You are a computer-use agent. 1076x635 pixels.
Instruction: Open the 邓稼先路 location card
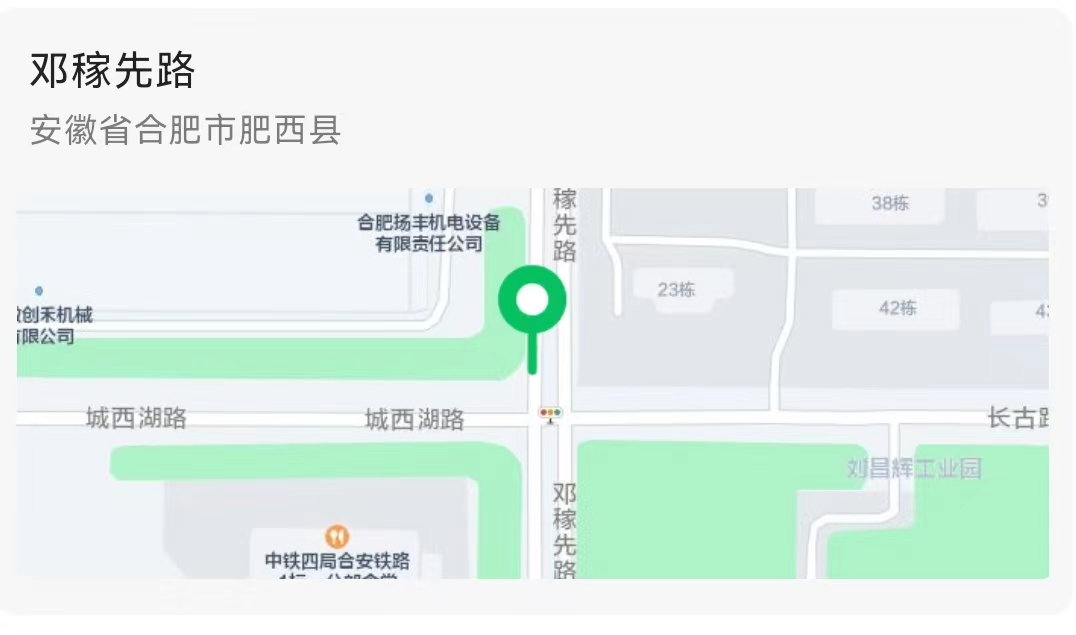112,72
